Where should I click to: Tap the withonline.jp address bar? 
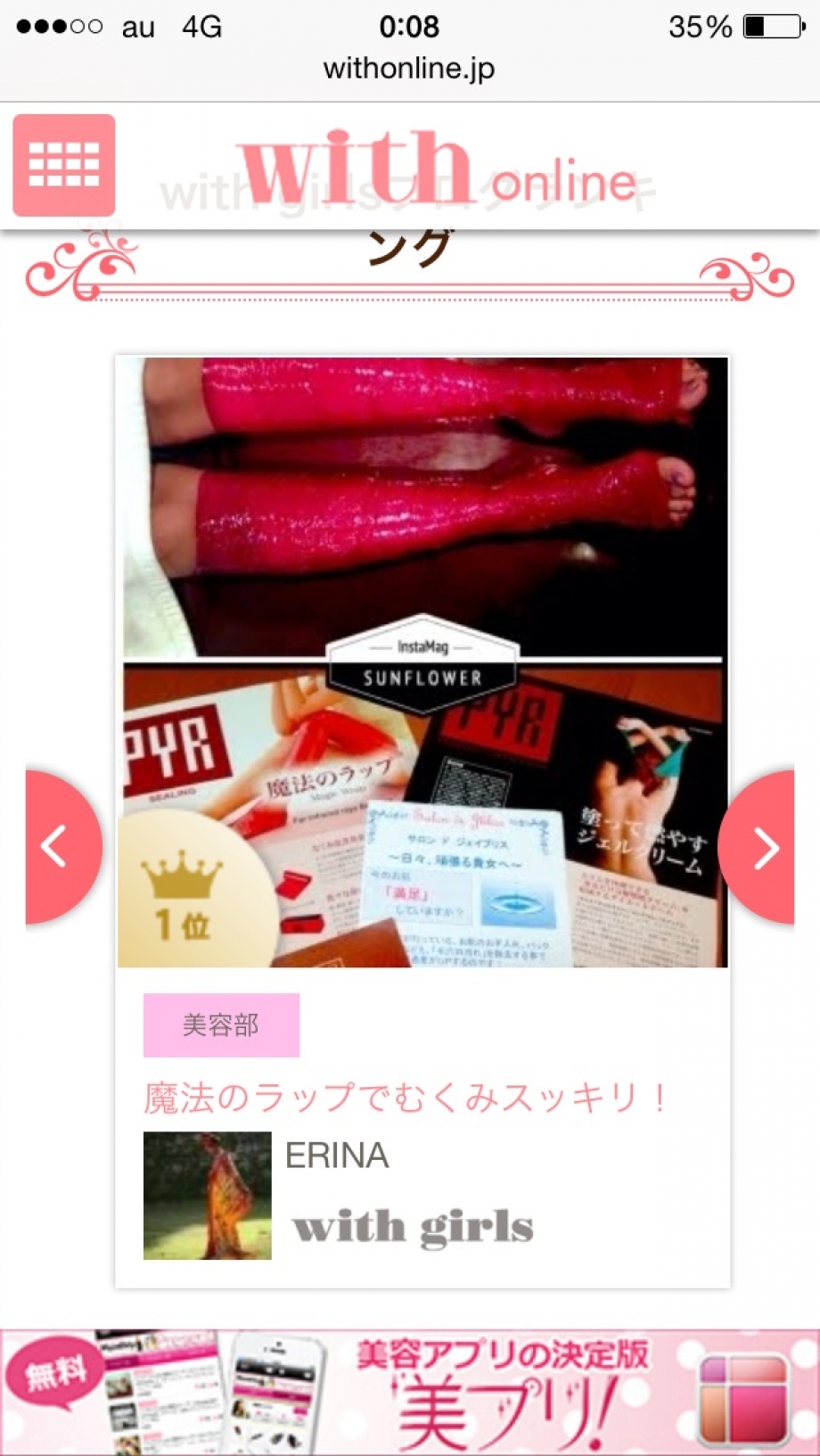[409, 69]
